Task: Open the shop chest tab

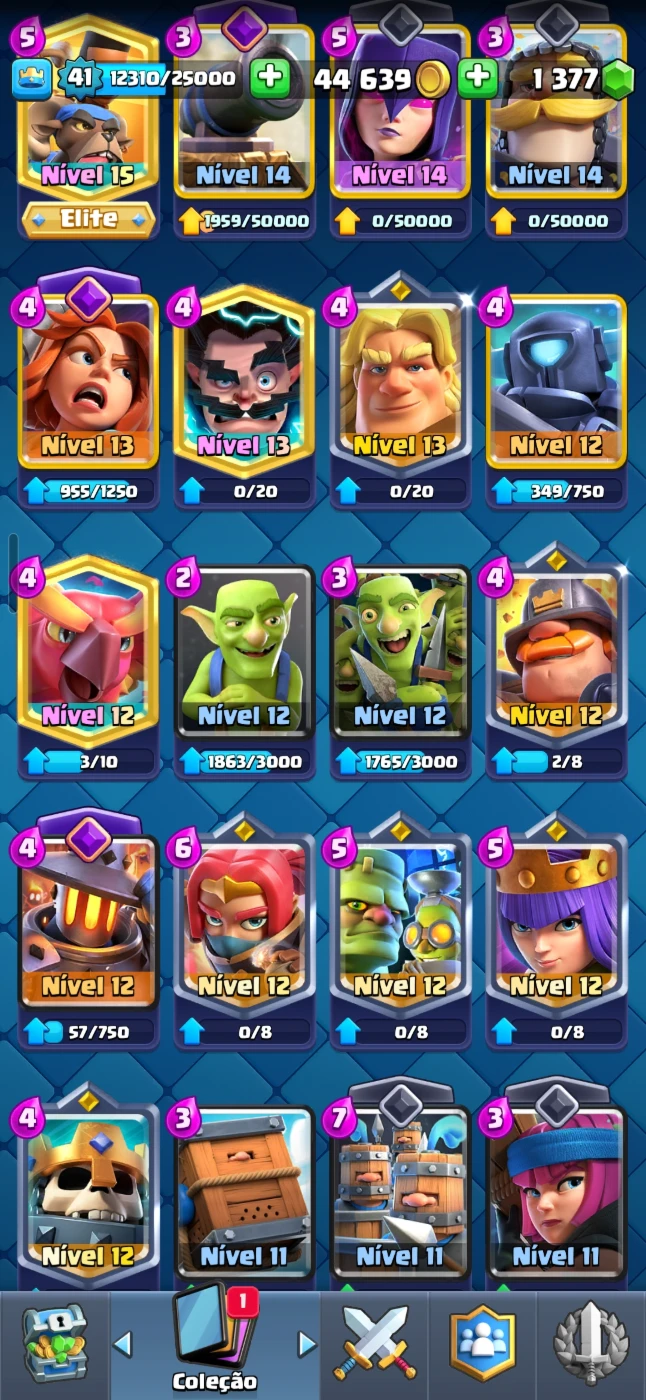Action: click(54, 1342)
